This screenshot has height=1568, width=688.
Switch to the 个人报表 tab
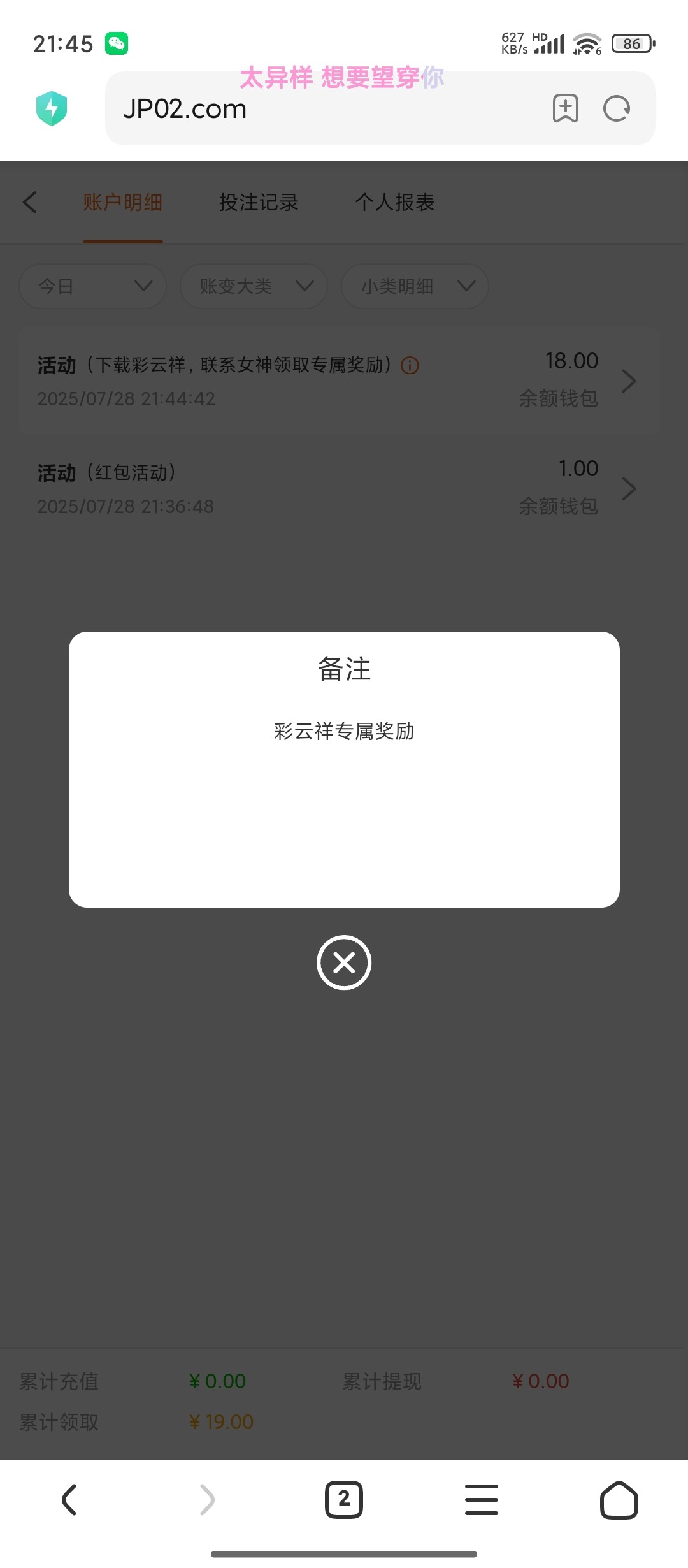point(394,203)
